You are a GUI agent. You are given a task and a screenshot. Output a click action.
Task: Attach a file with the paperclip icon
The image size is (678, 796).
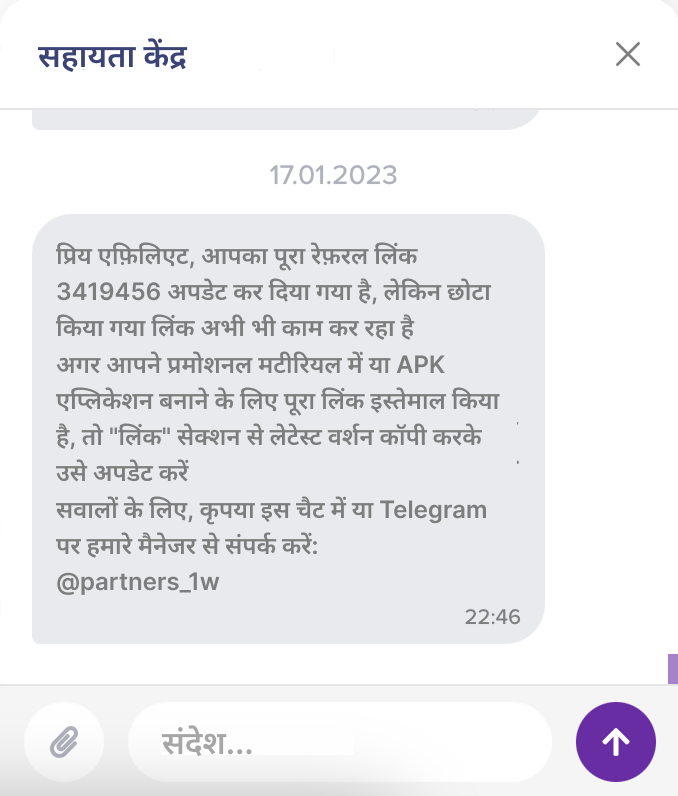[64, 741]
